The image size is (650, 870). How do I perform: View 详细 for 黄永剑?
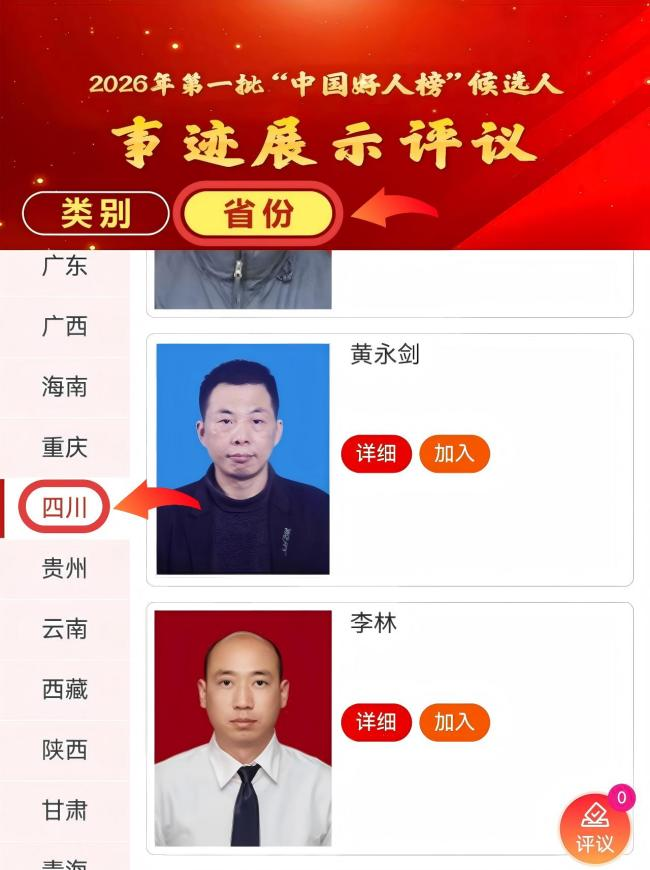click(376, 454)
